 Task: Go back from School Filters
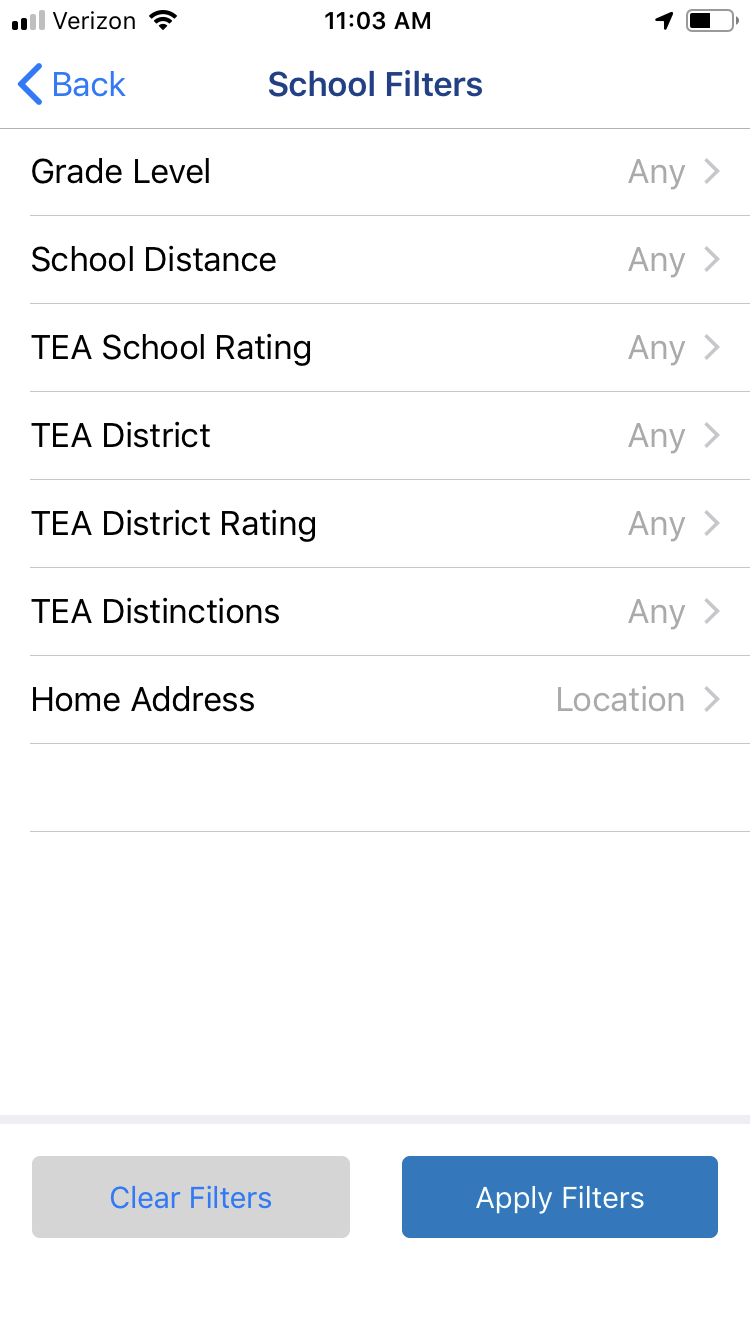(x=72, y=85)
